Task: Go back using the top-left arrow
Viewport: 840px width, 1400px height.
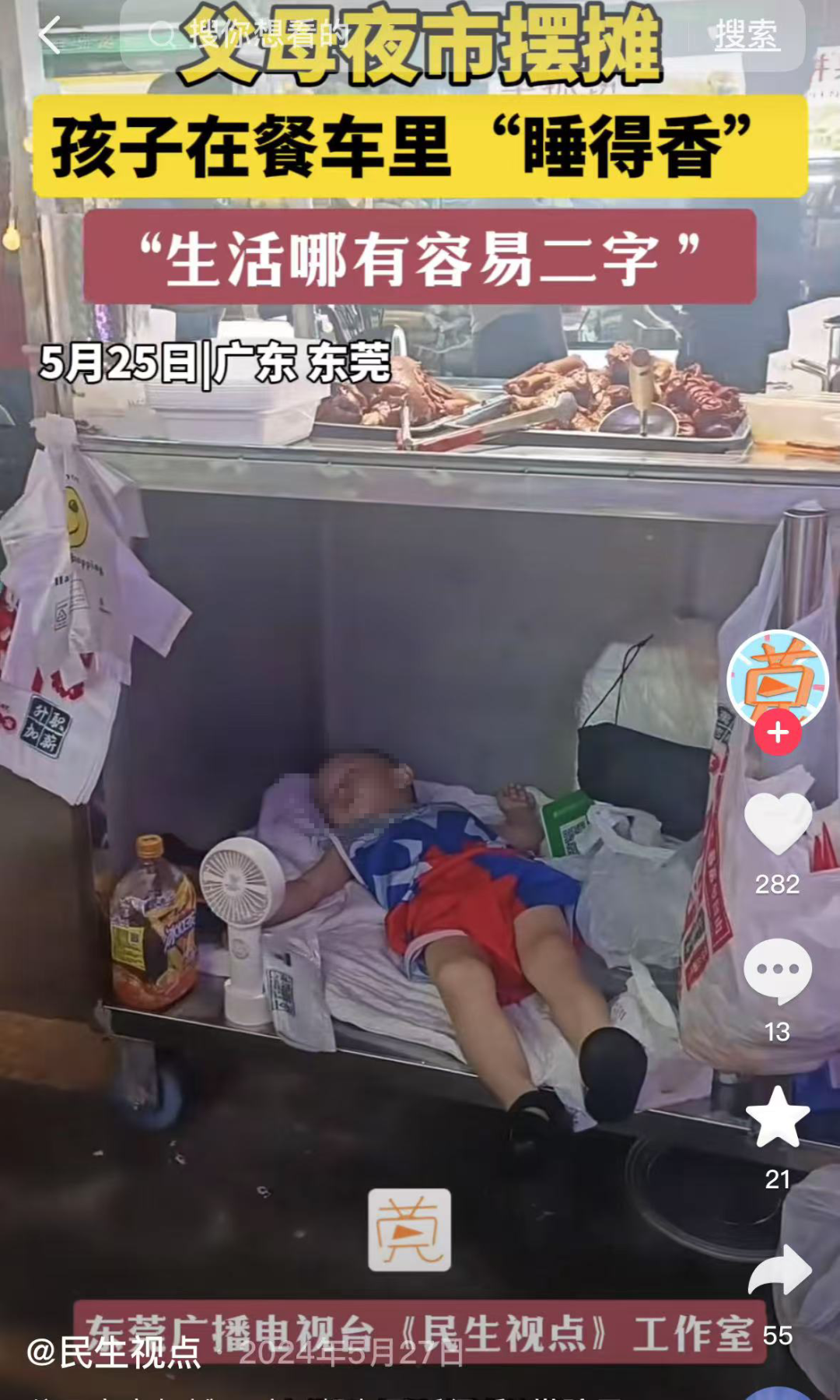Action: pos(51,35)
